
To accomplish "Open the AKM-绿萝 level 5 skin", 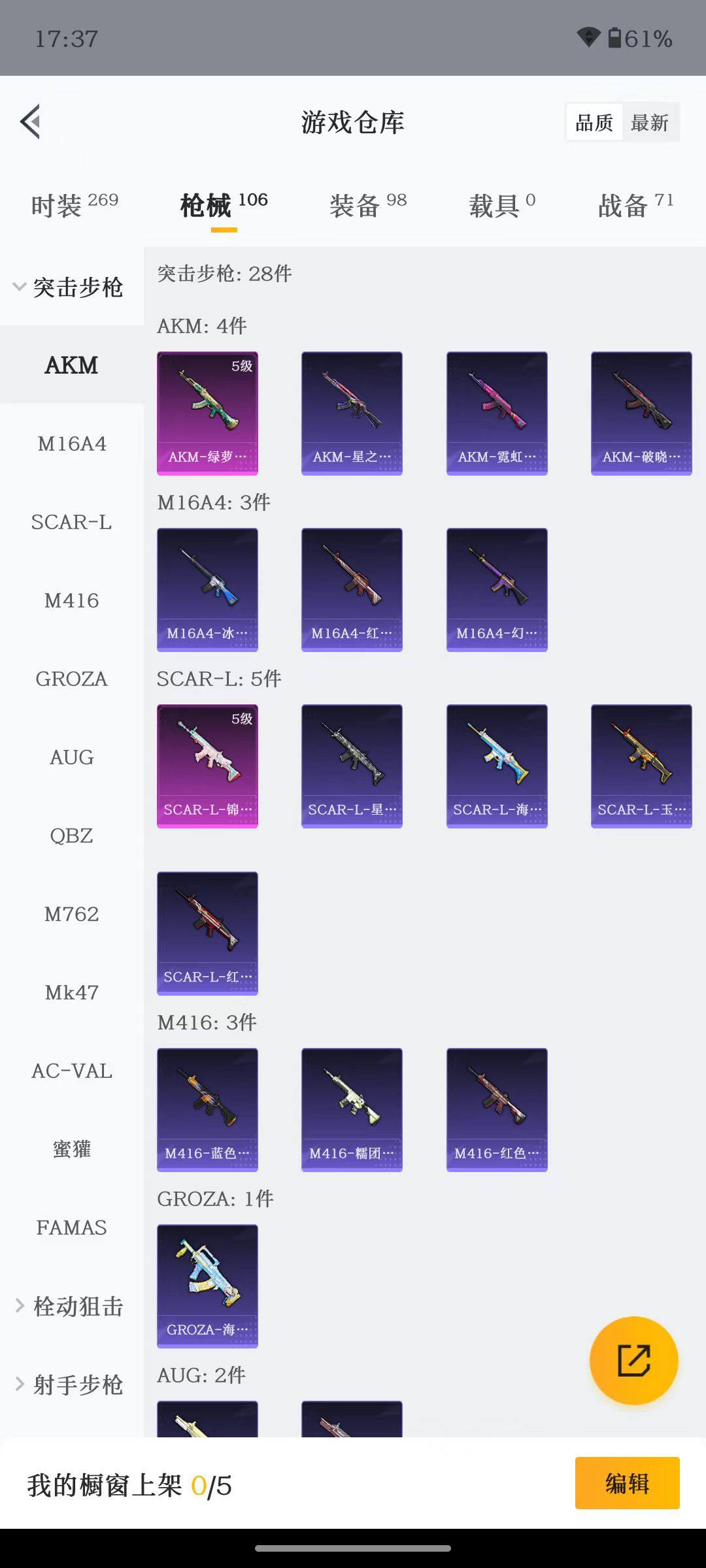I will click(207, 413).
